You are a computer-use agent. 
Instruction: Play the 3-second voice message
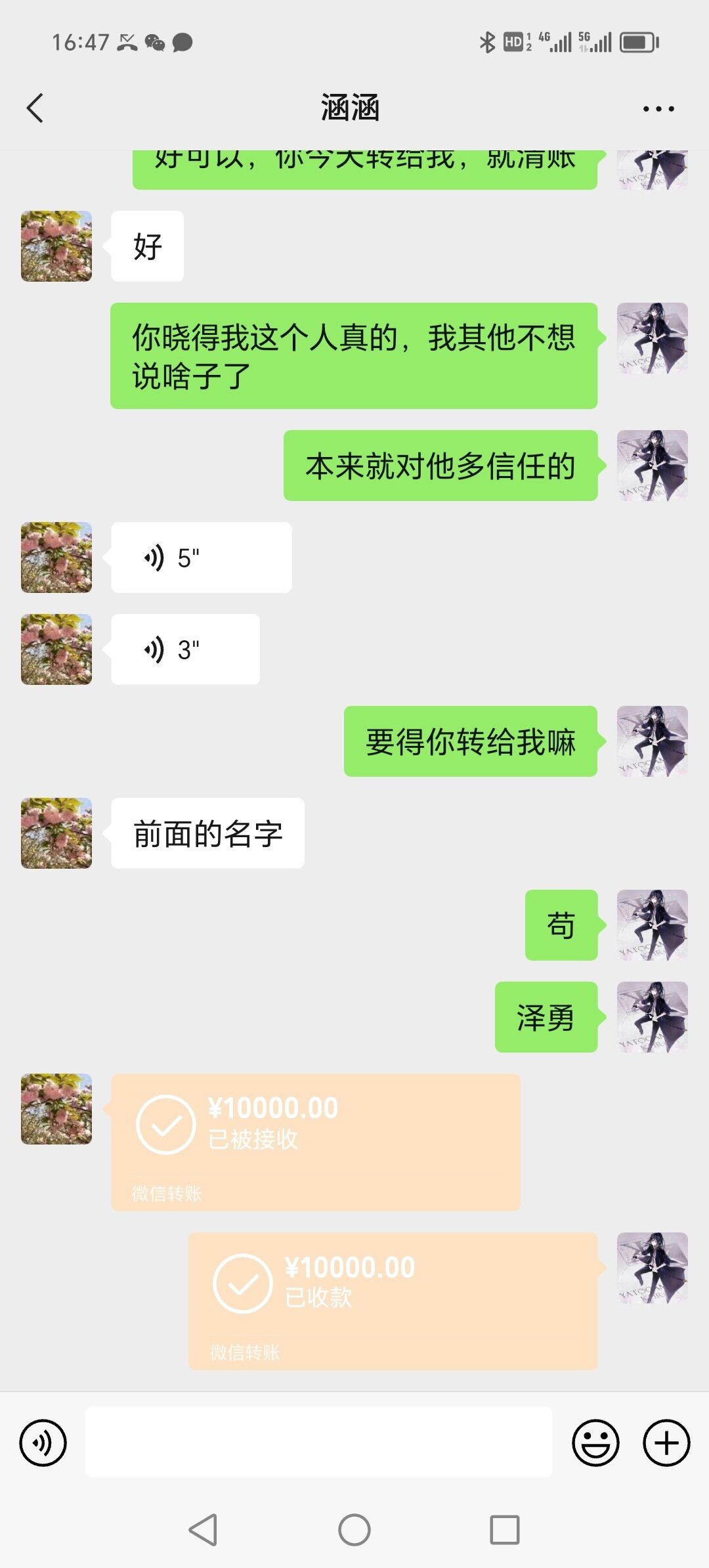pos(185,649)
